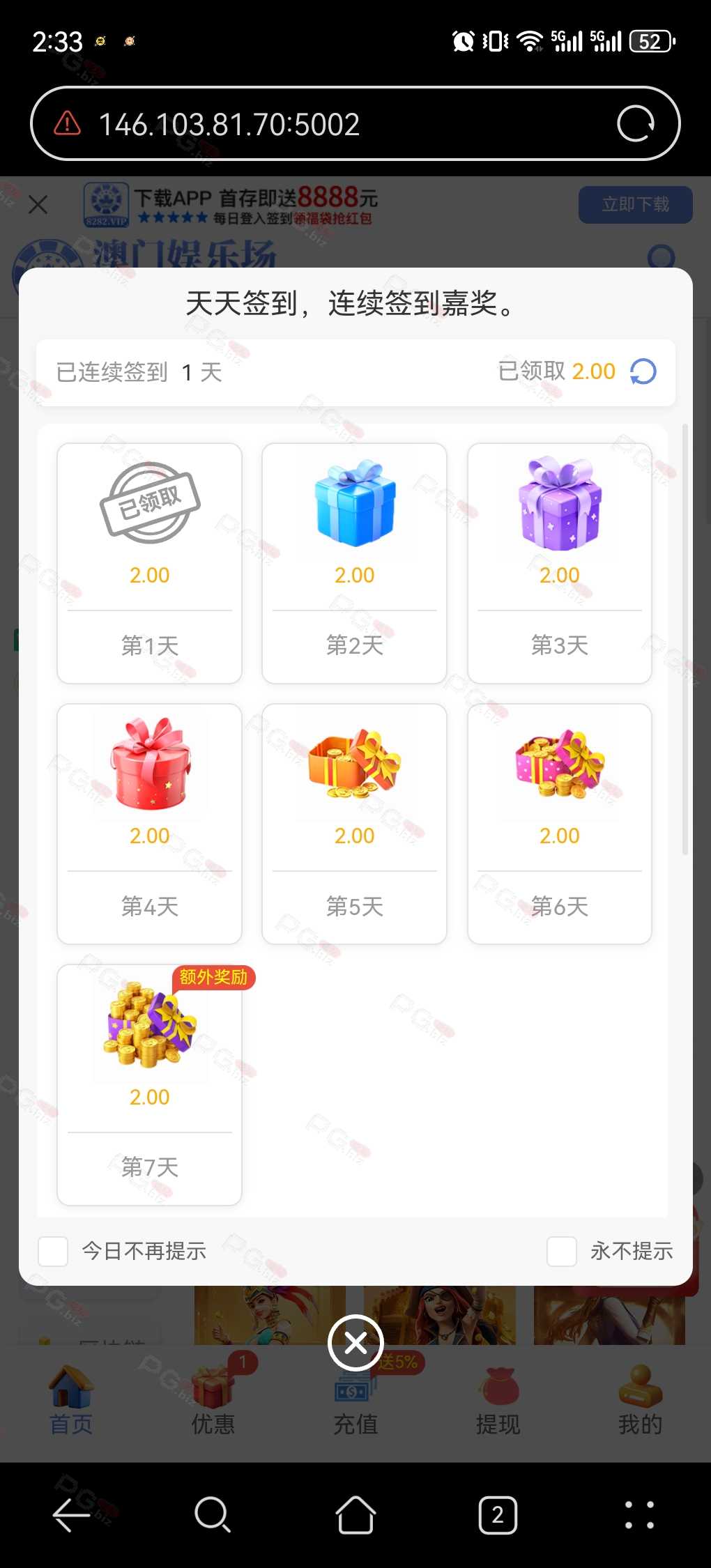Close the daily check-in popup
The image size is (711, 1568).
355,1342
